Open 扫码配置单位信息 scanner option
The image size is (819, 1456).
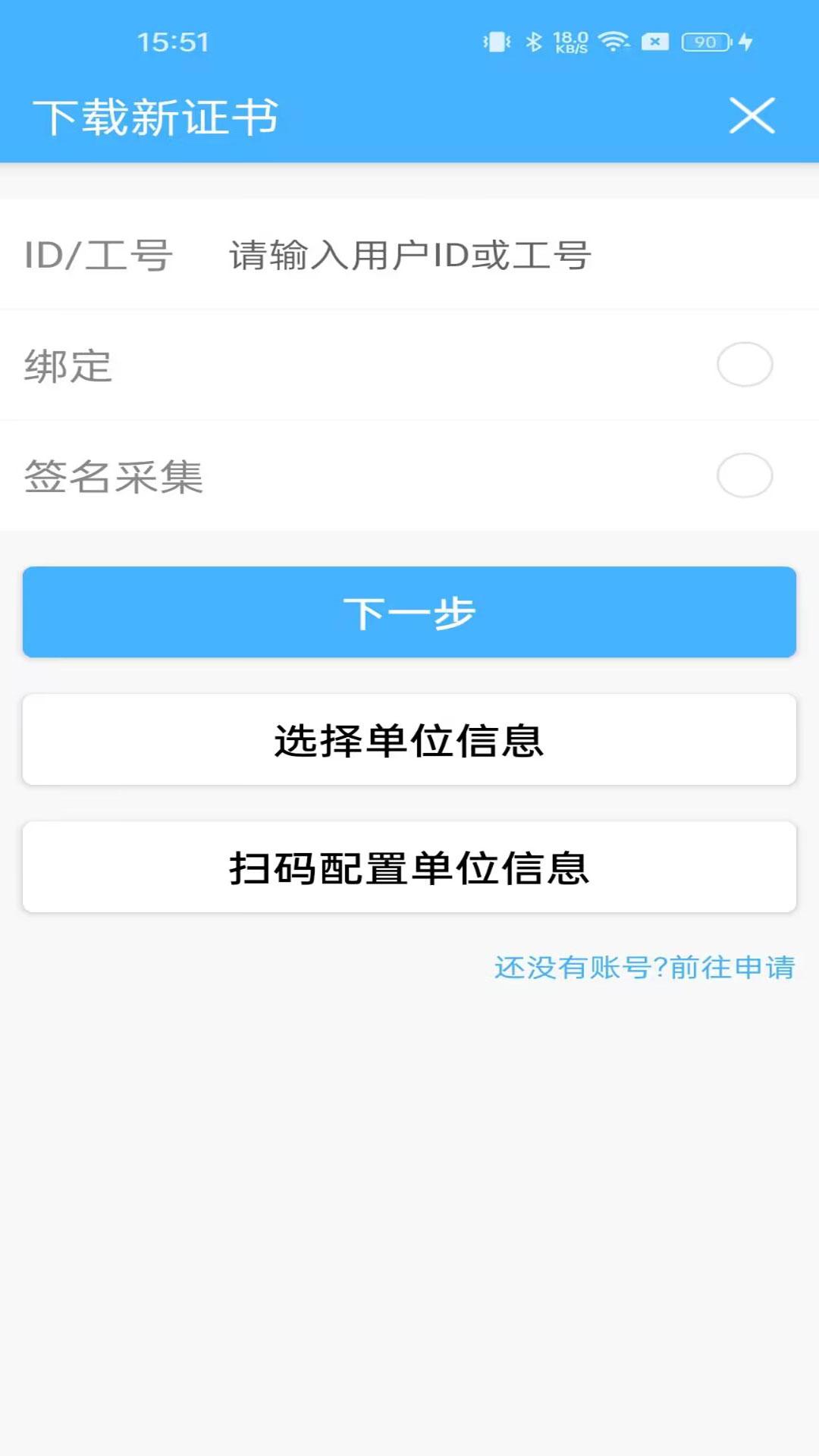pyautogui.click(x=409, y=867)
